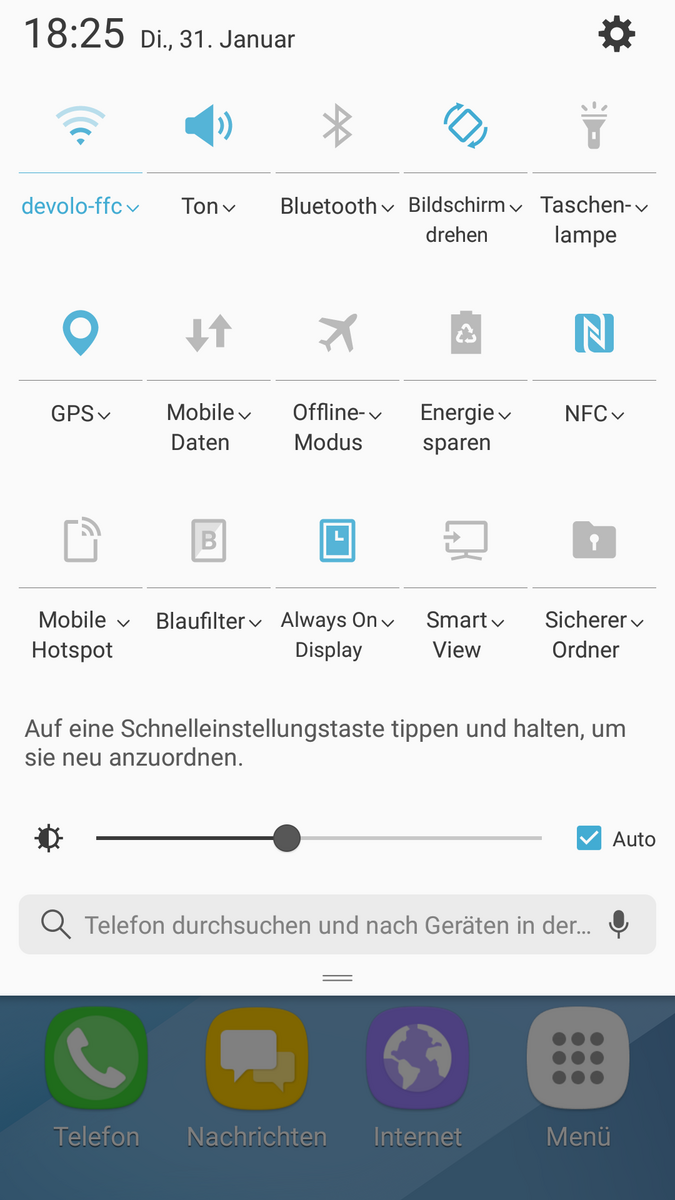Enable Bluetooth from quick settings

(336, 126)
